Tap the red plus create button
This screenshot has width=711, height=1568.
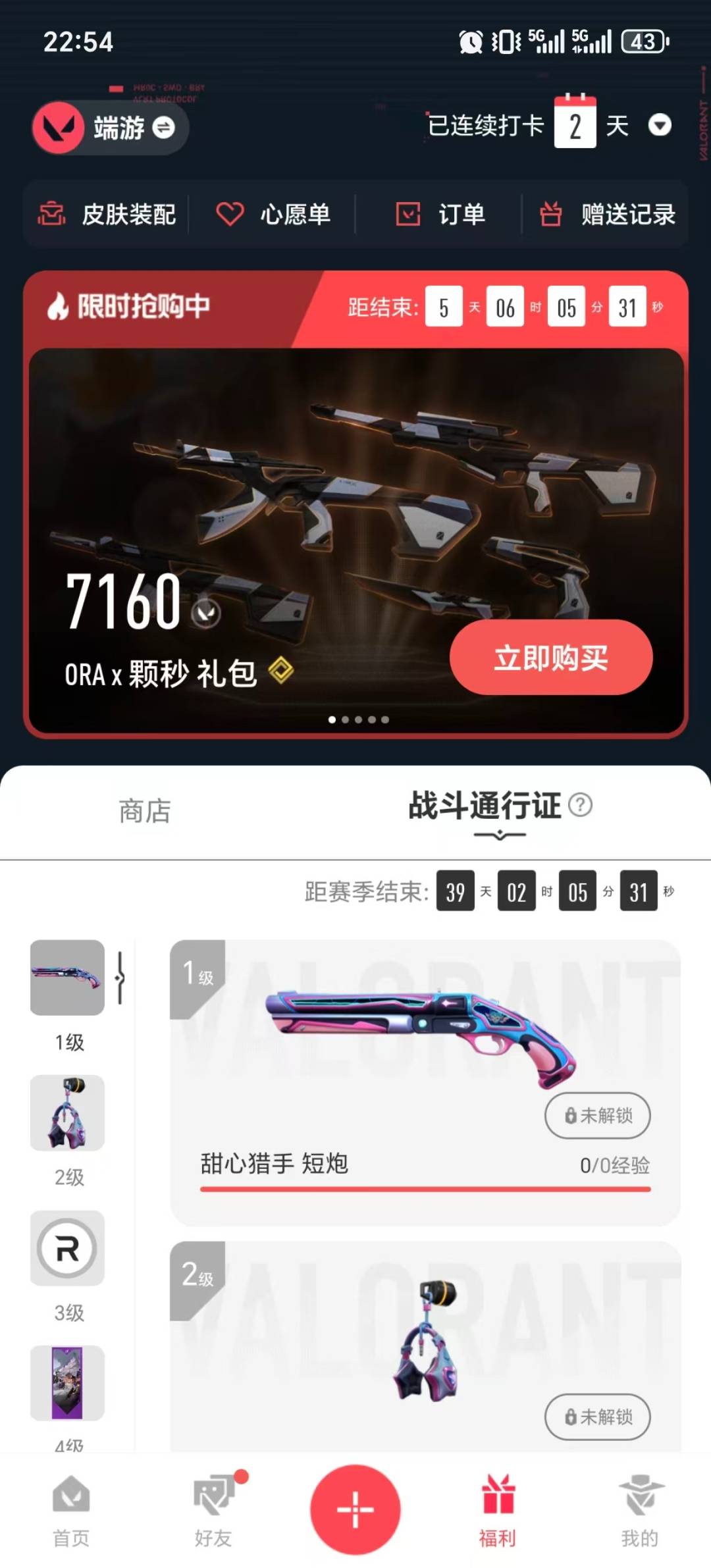pyautogui.click(x=355, y=1509)
